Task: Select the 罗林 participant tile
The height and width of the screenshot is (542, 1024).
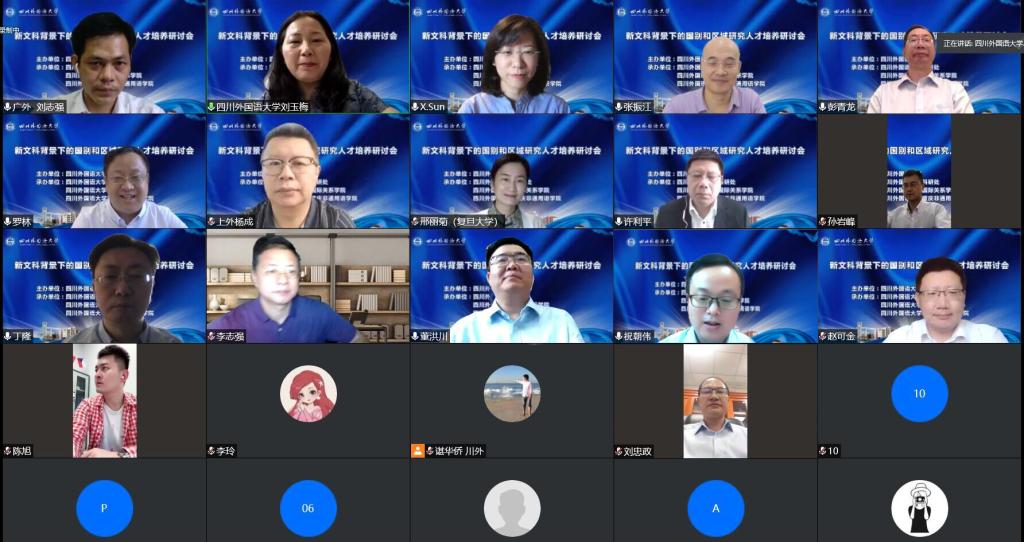Action: (x=103, y=171)
